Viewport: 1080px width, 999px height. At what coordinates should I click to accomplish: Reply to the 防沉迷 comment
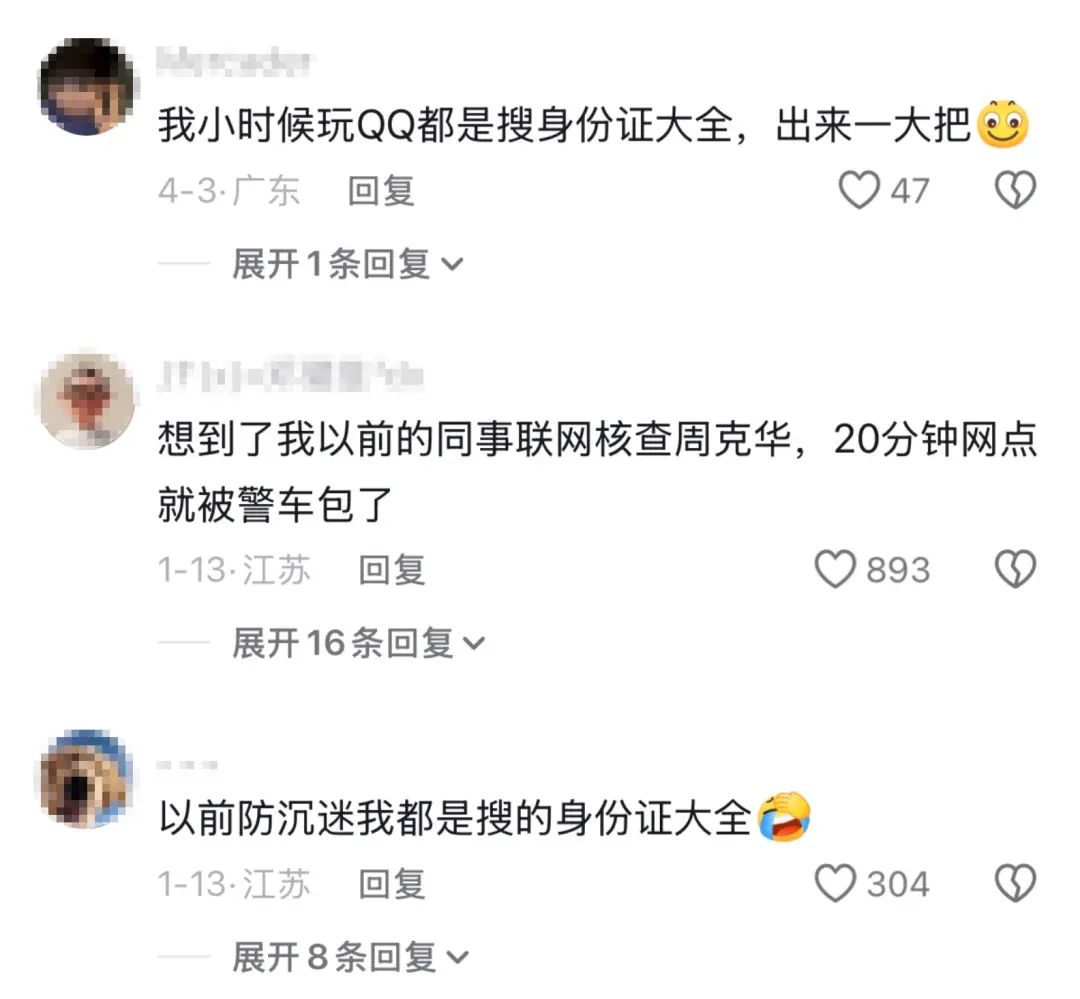392,884
